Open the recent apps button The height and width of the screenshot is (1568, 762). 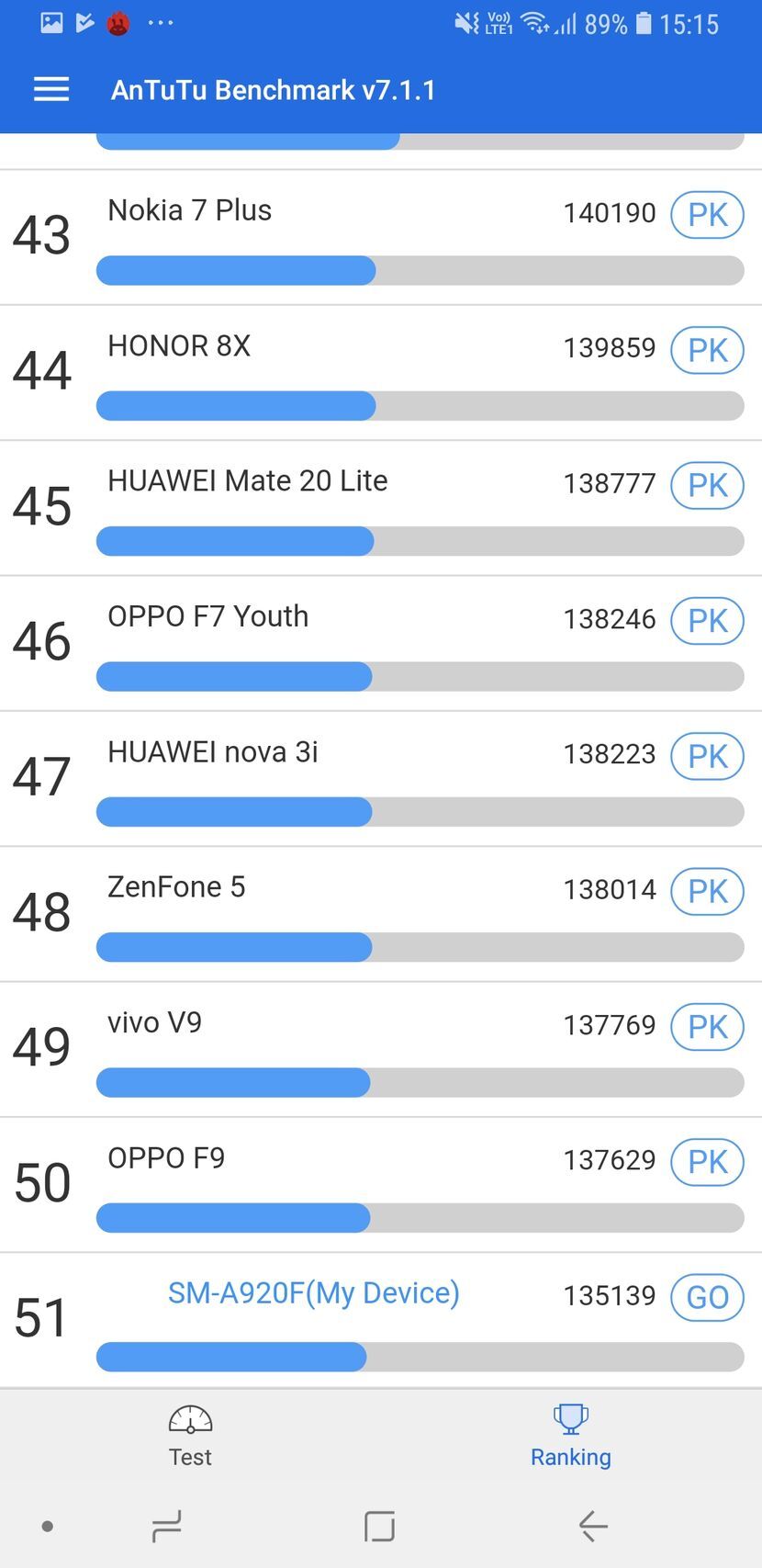(x=166, y=1525)
